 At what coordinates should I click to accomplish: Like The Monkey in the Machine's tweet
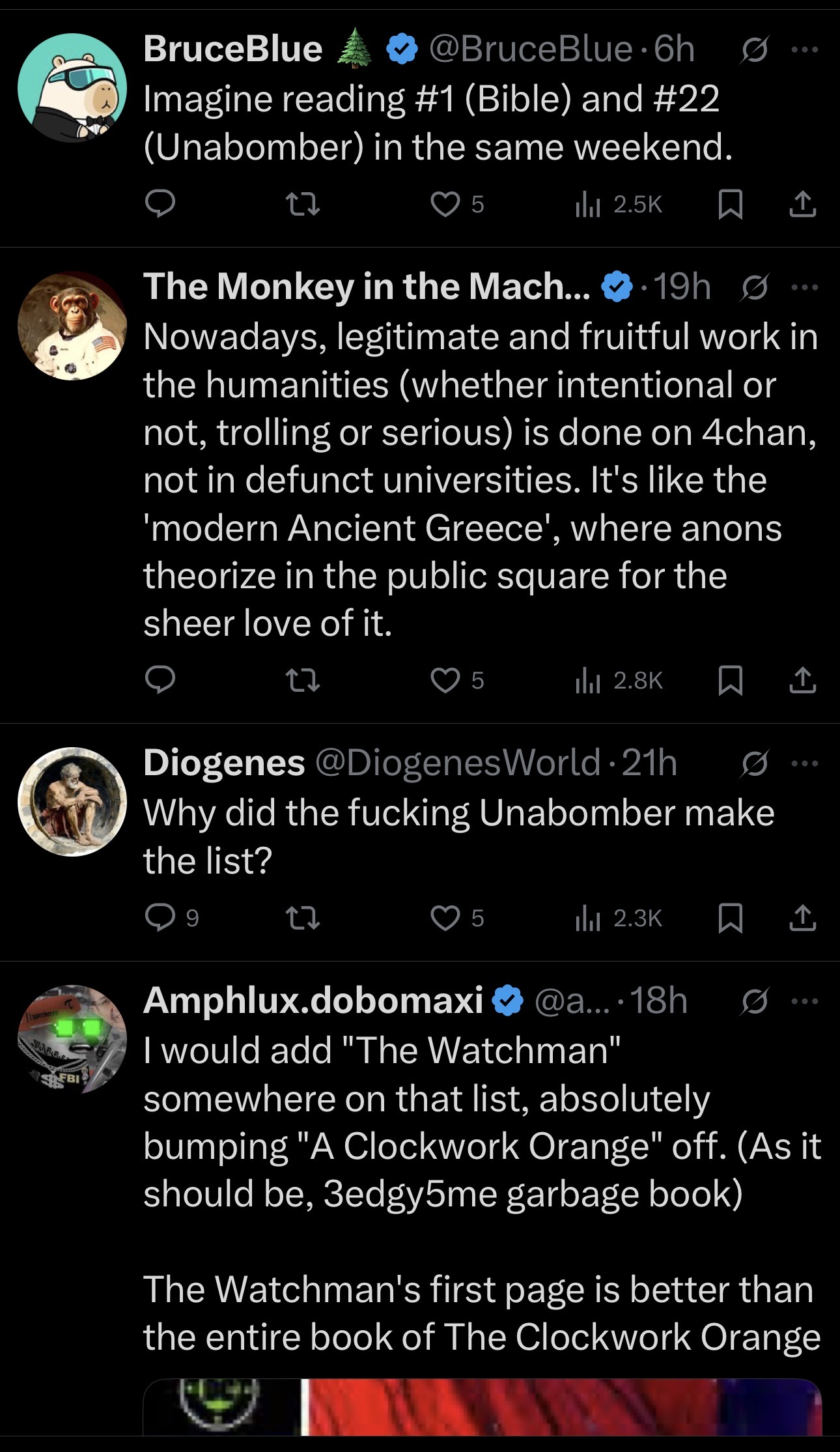446,681
